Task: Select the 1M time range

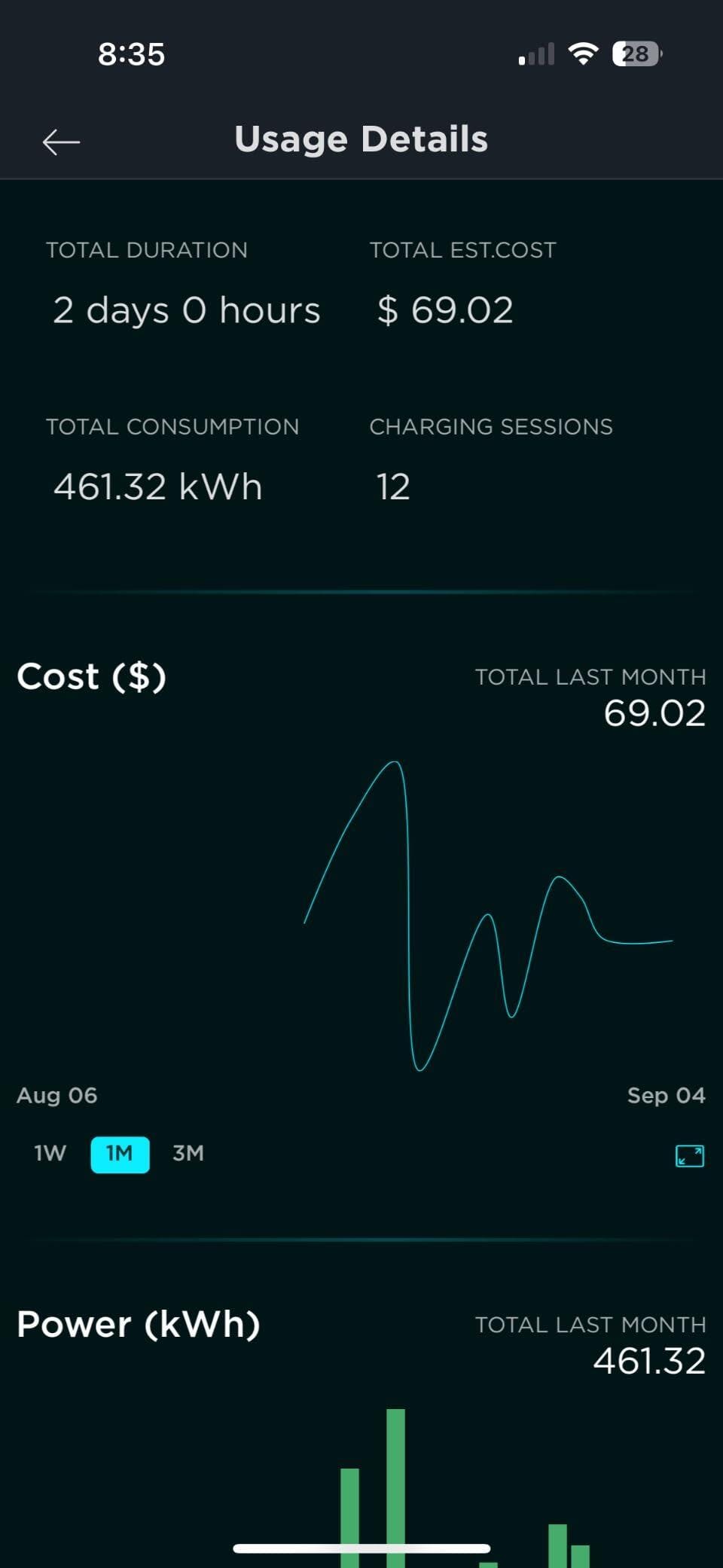Action: [120, 1154]
